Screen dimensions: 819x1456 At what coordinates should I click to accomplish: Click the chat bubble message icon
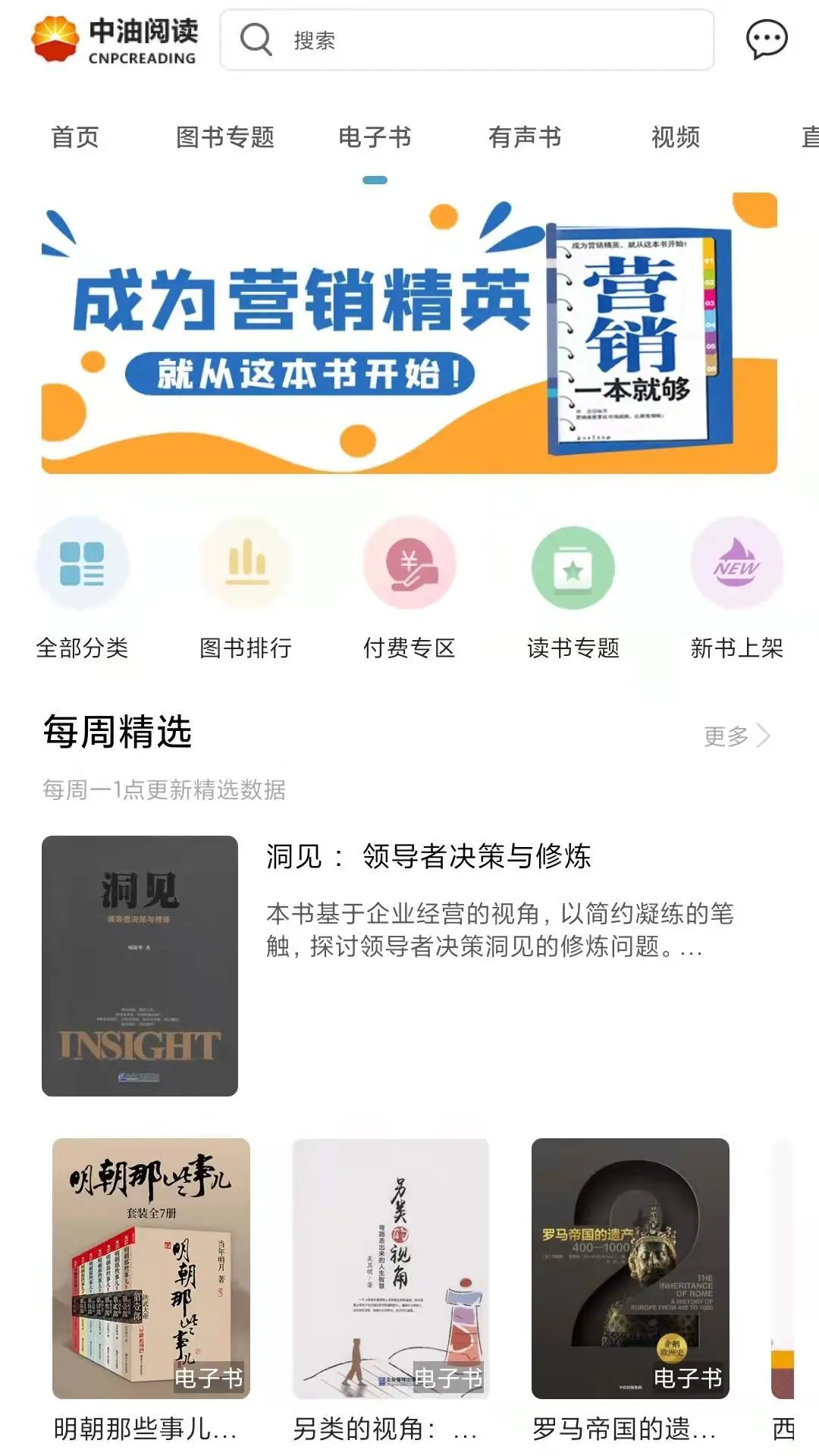click(x=767, y=38)
